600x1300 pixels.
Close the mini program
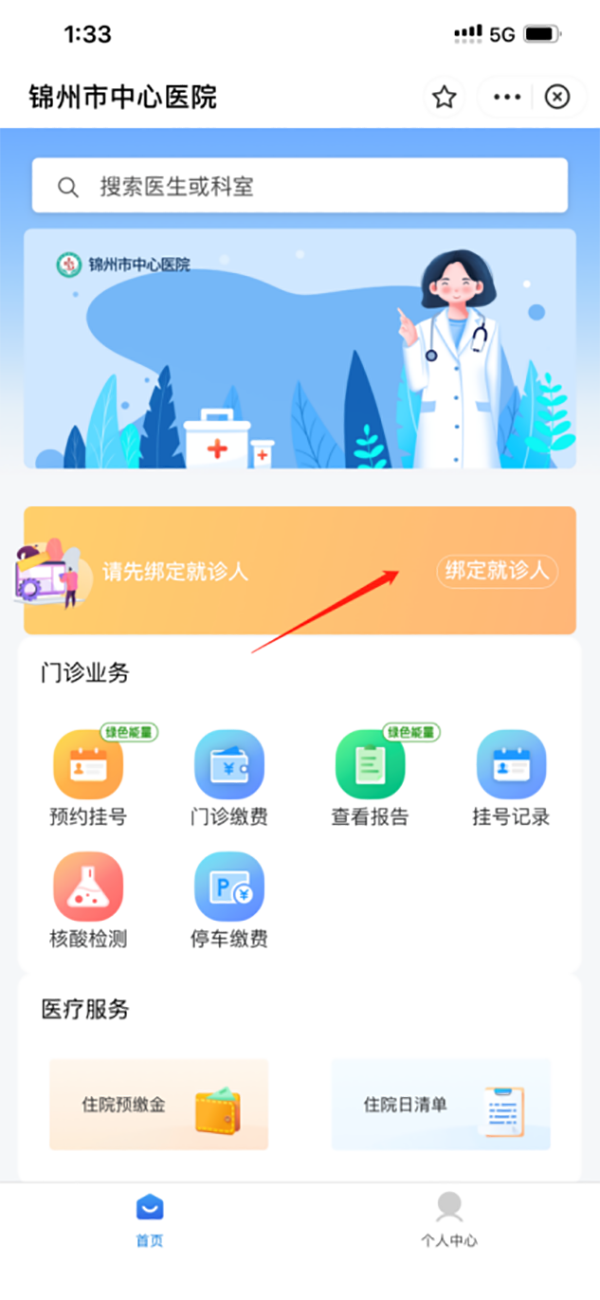click(557, 97)
